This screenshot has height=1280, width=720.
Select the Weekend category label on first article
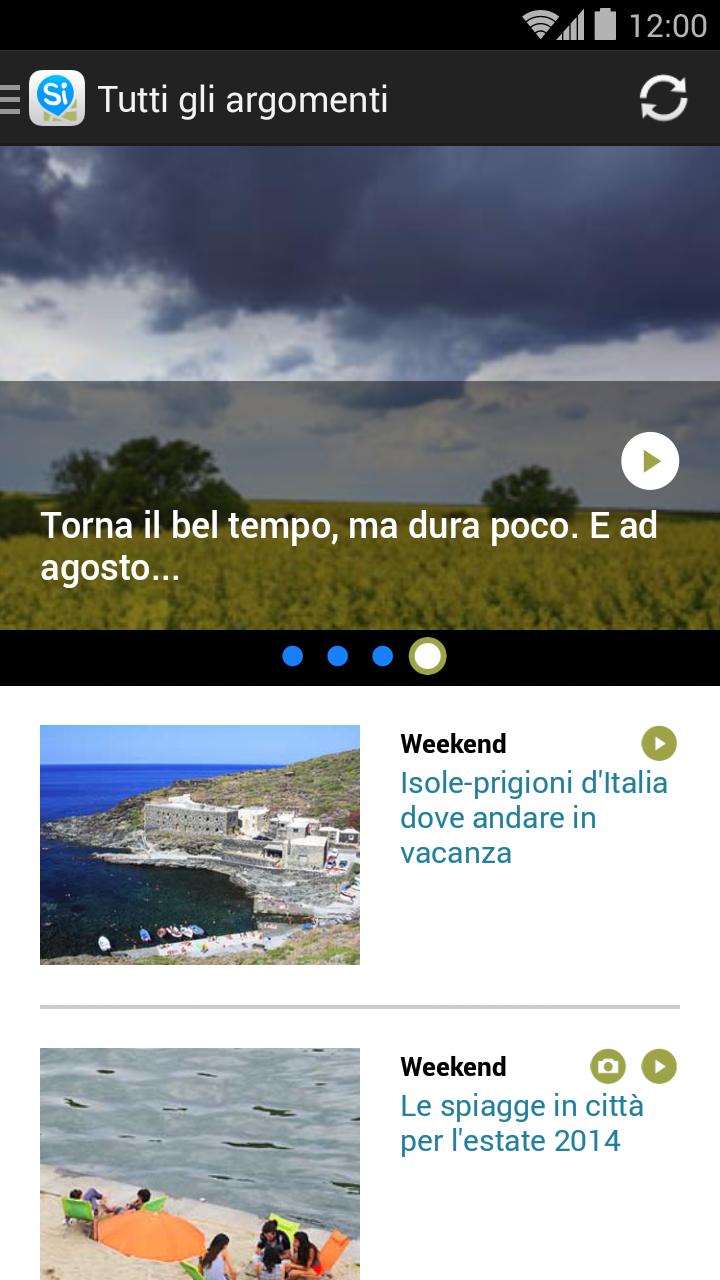point(452,744)
